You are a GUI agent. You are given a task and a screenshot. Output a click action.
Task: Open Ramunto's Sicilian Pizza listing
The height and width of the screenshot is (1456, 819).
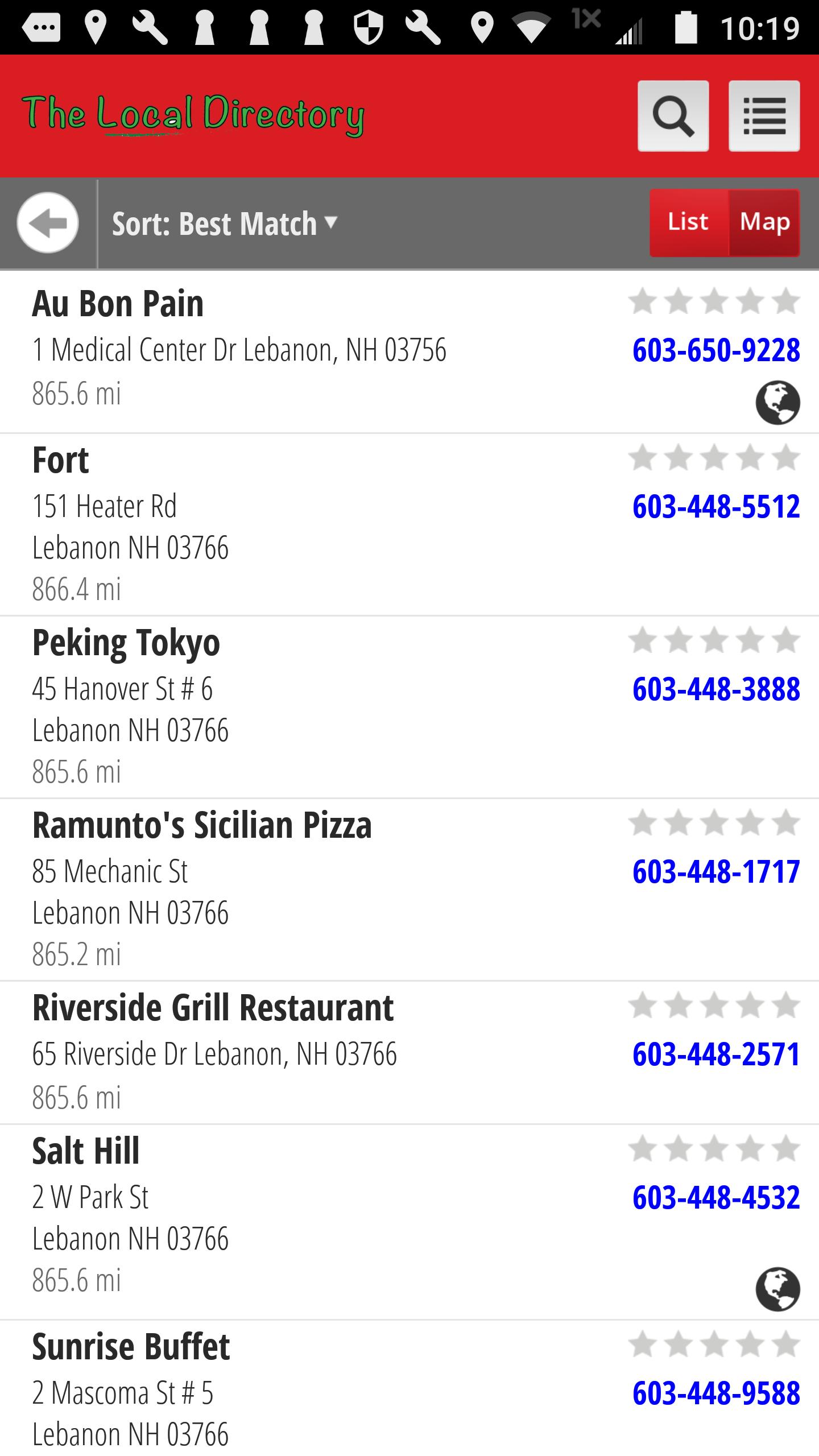(x=202, y=825)
